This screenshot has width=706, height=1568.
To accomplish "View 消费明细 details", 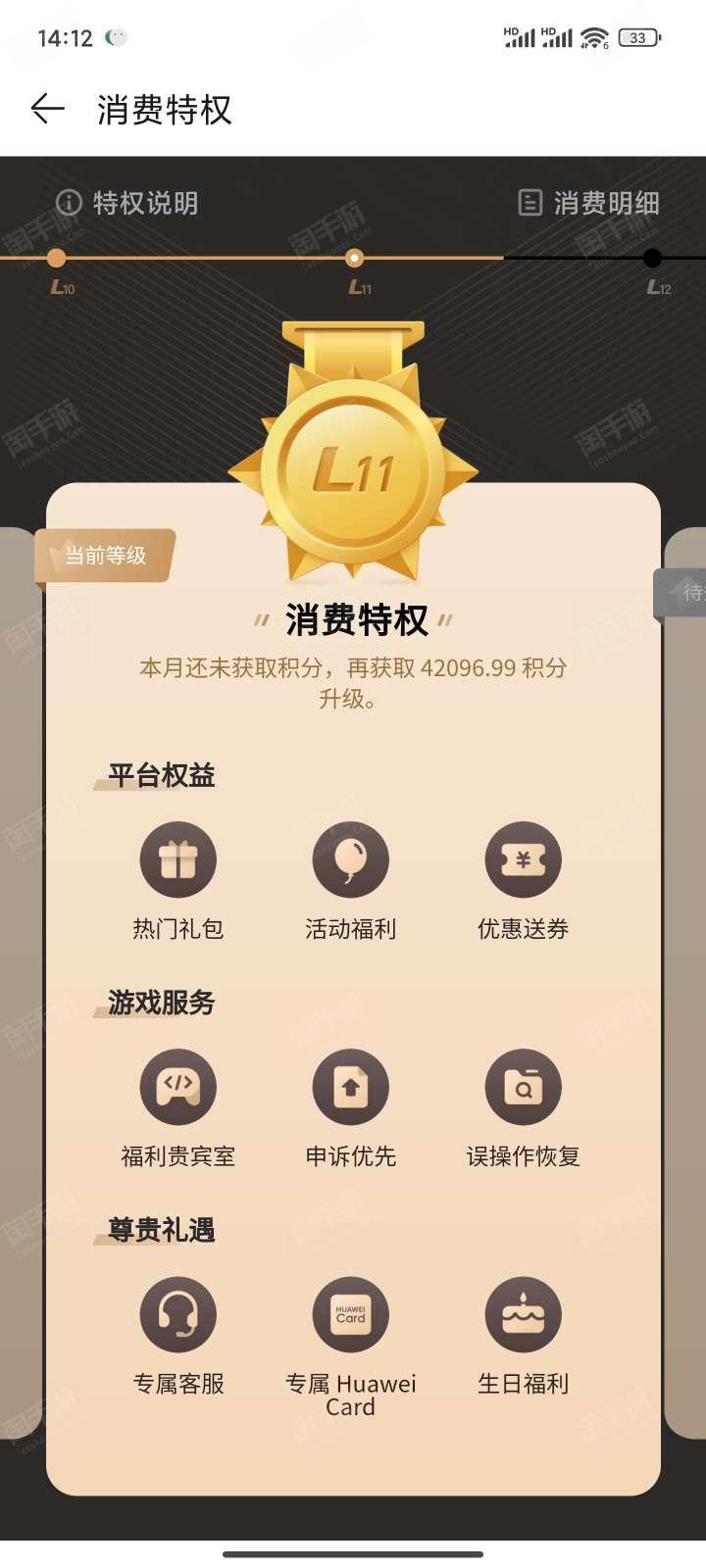I will tap(587, 203).
